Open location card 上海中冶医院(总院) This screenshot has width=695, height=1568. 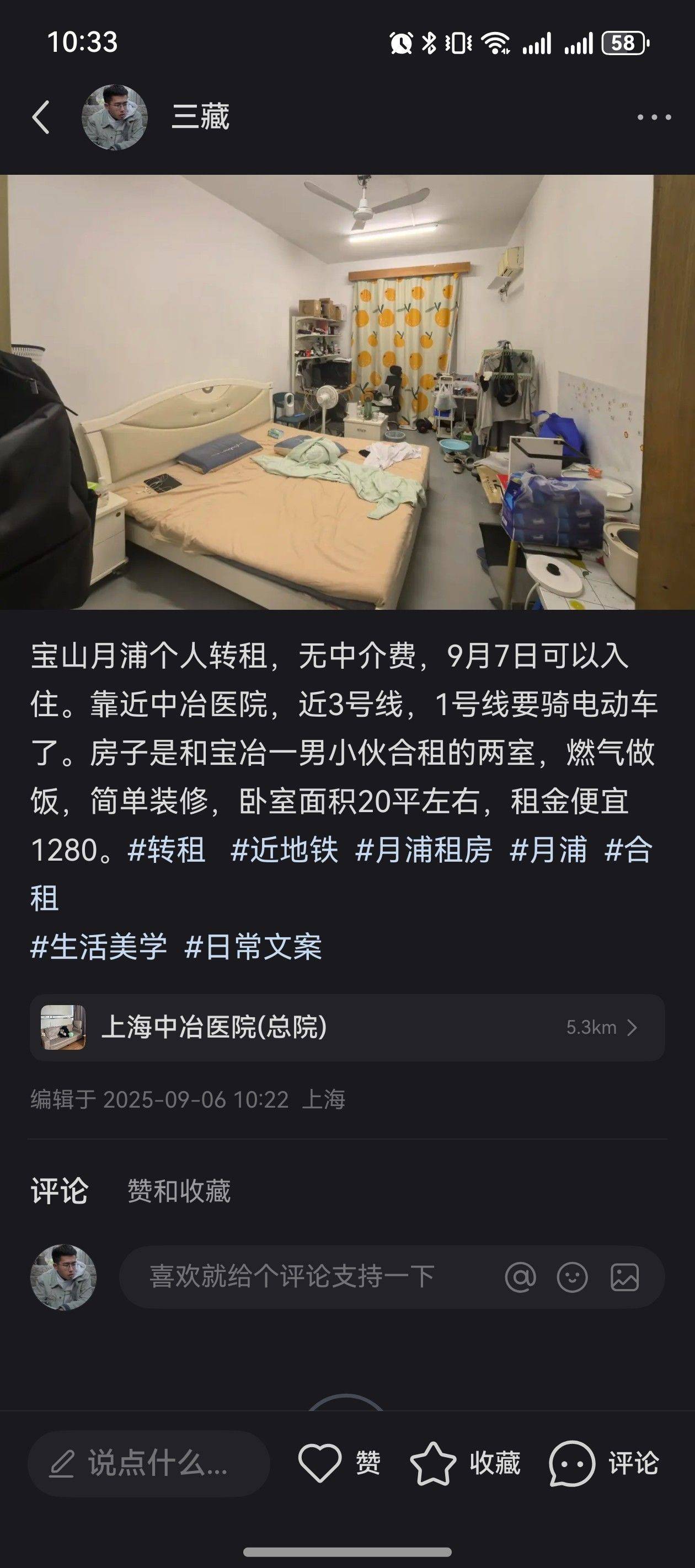347,1028
